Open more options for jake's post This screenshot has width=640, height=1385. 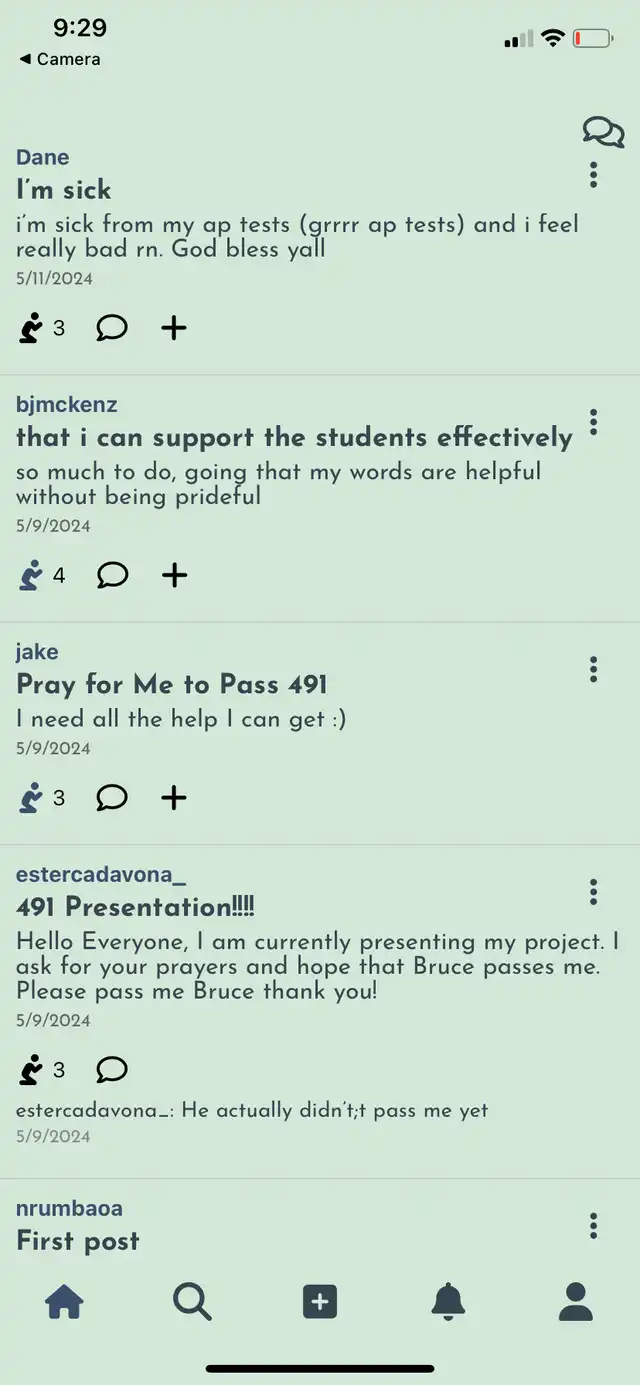[x=593, y=669]
